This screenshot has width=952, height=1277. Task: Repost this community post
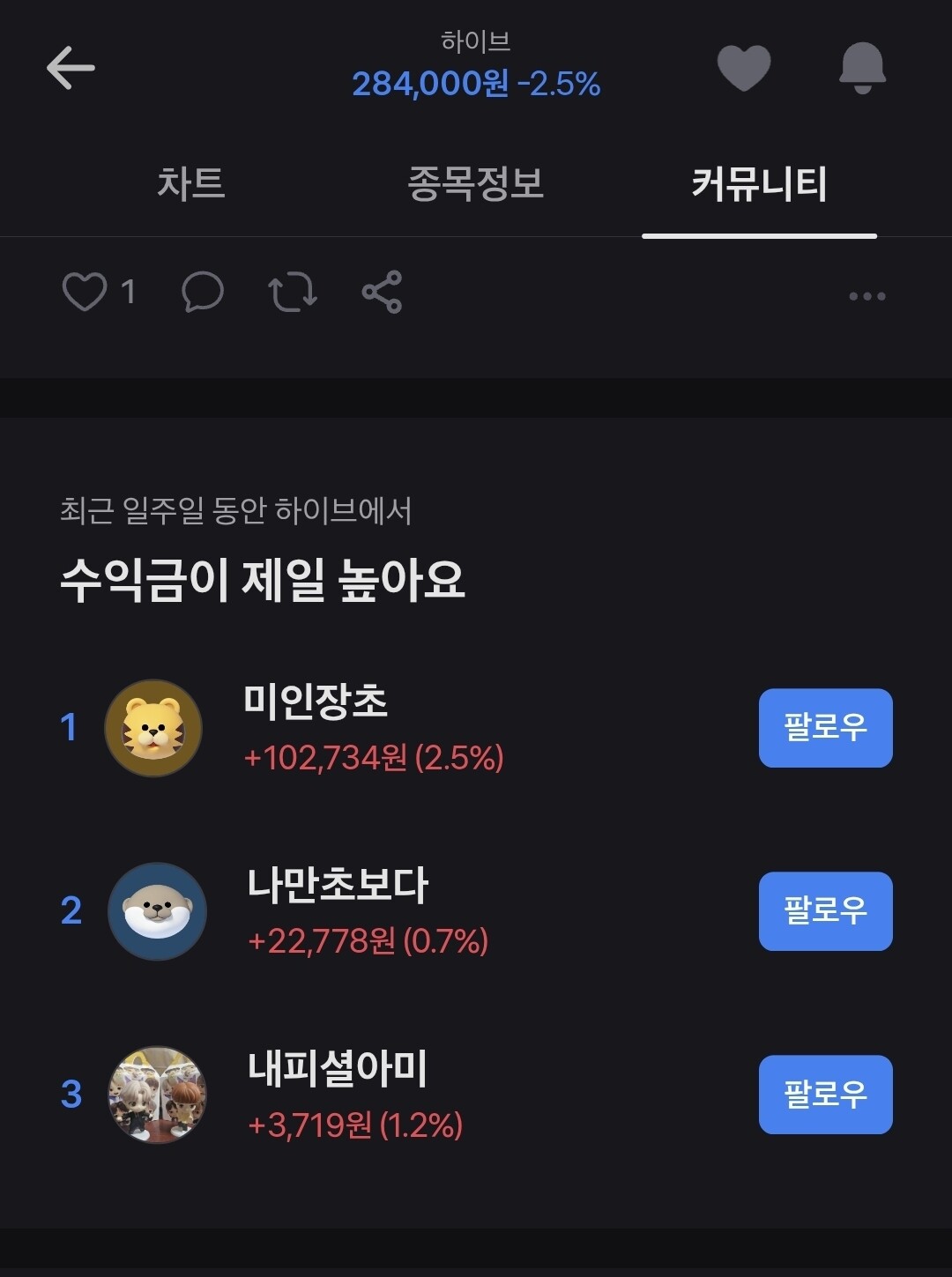293,292
